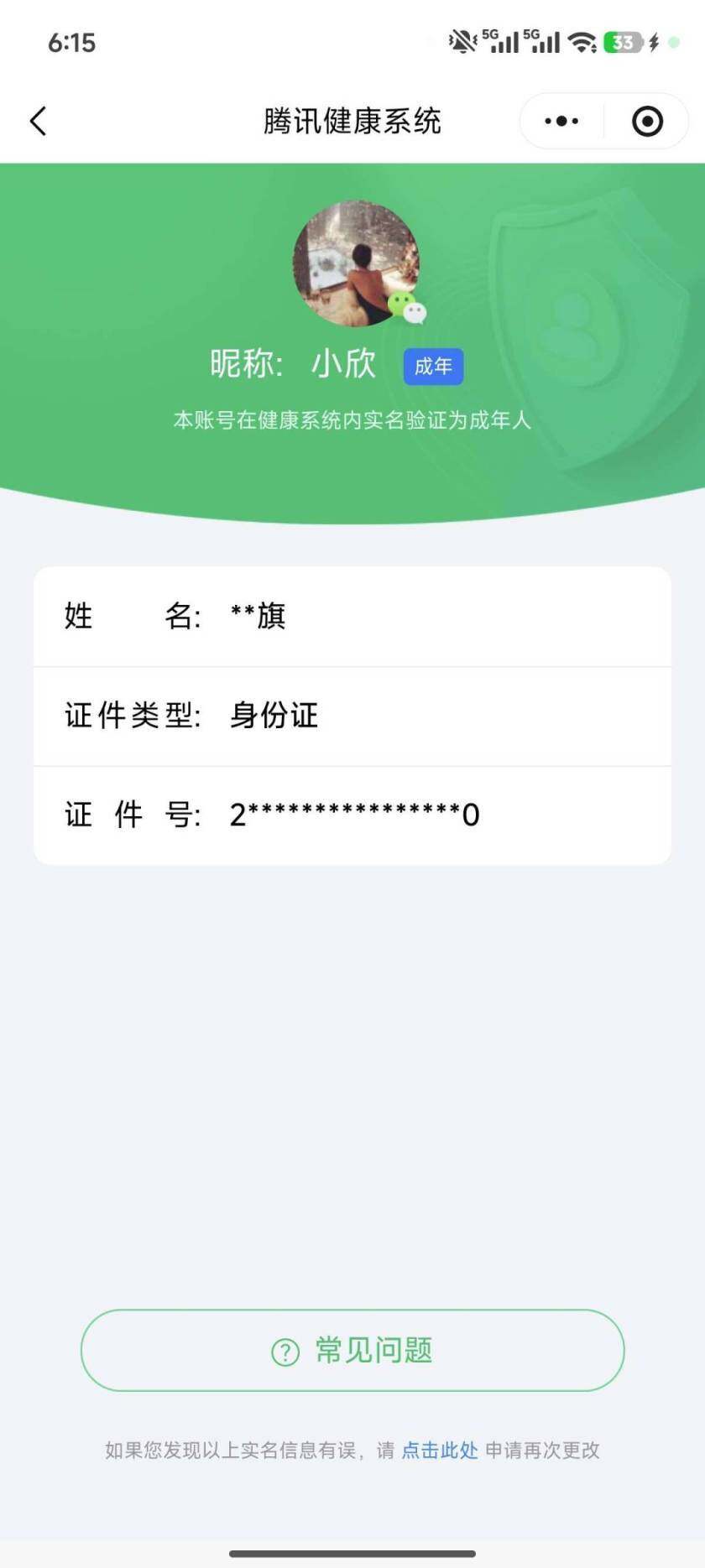This screenshot has width=705, height=1568.
Task: Tap the battery level indicator
Action: [x=622, y=41]
